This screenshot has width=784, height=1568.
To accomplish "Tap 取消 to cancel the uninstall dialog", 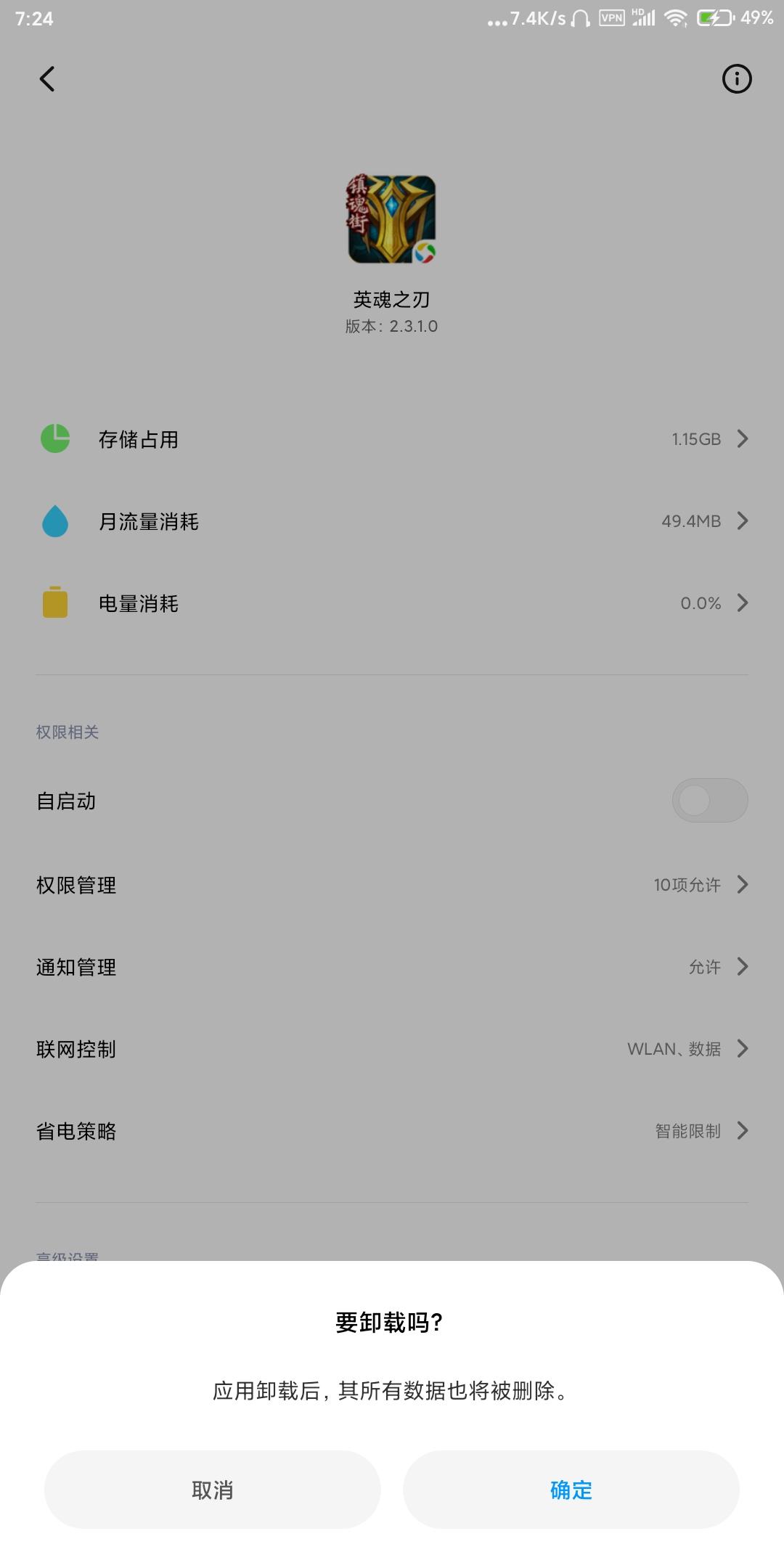I will click(x=212, y=1490).
